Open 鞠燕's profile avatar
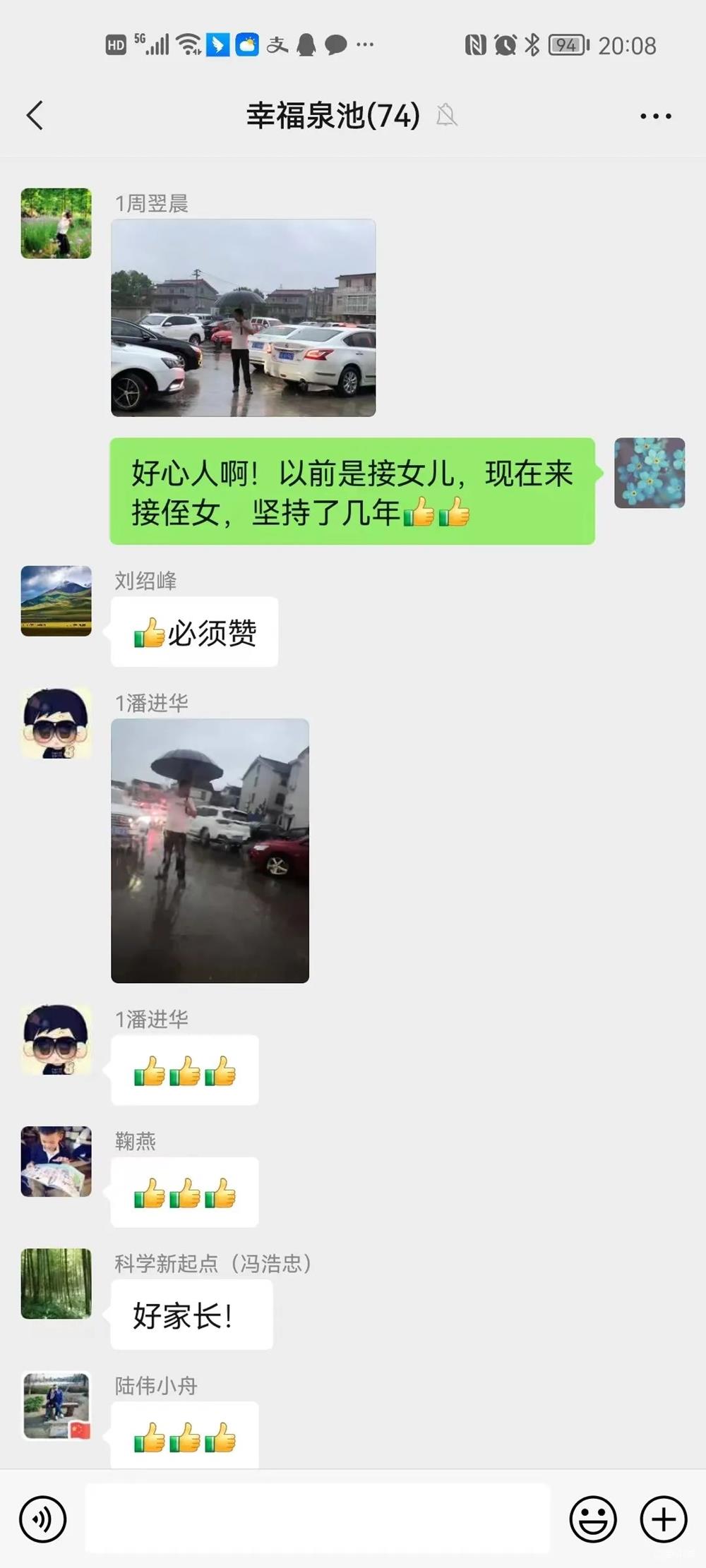Viewport: 706px width, 1568px height. coord(56,1161)
